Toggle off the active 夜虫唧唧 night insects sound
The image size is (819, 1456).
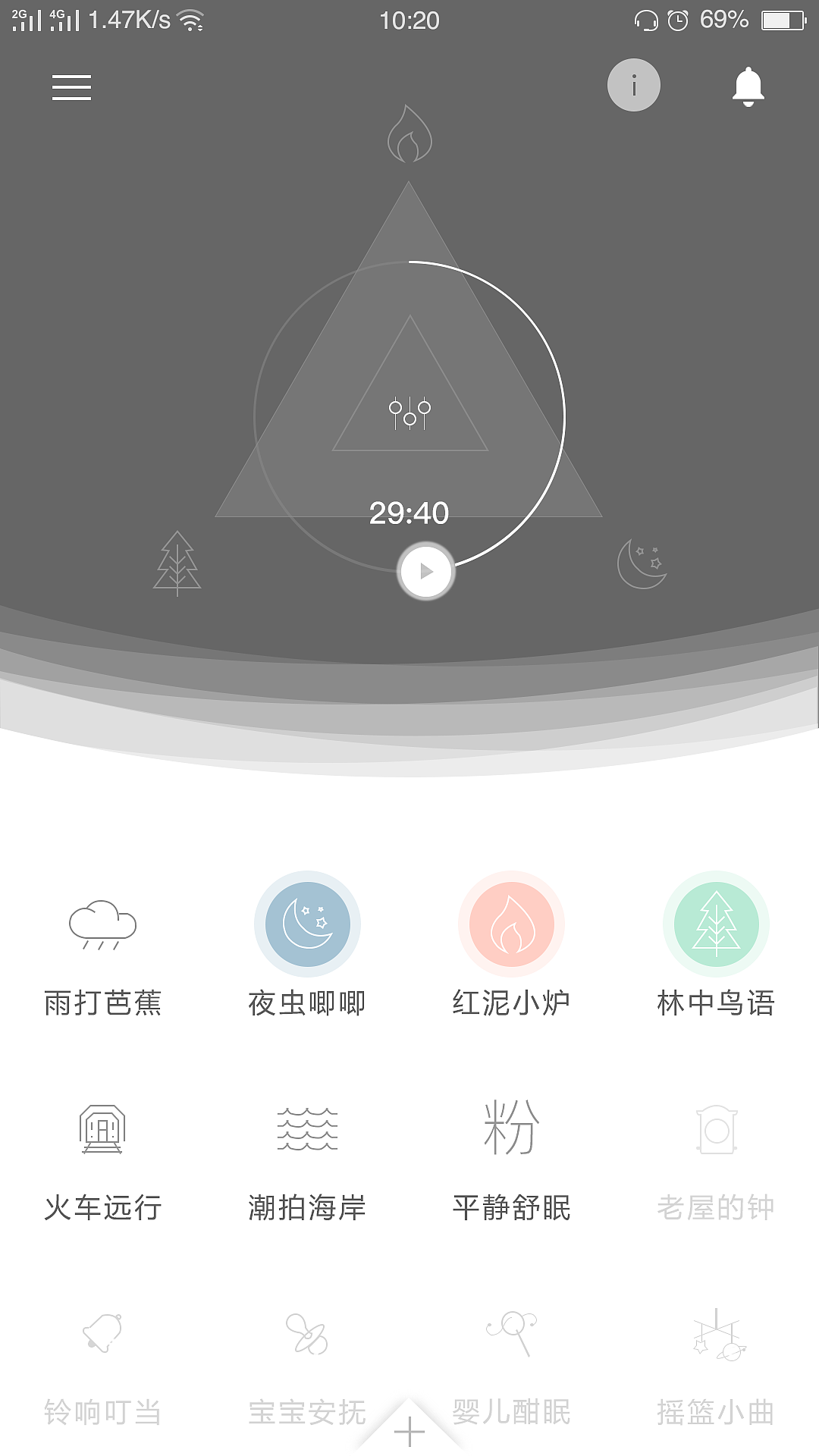(x=307, y=924)
